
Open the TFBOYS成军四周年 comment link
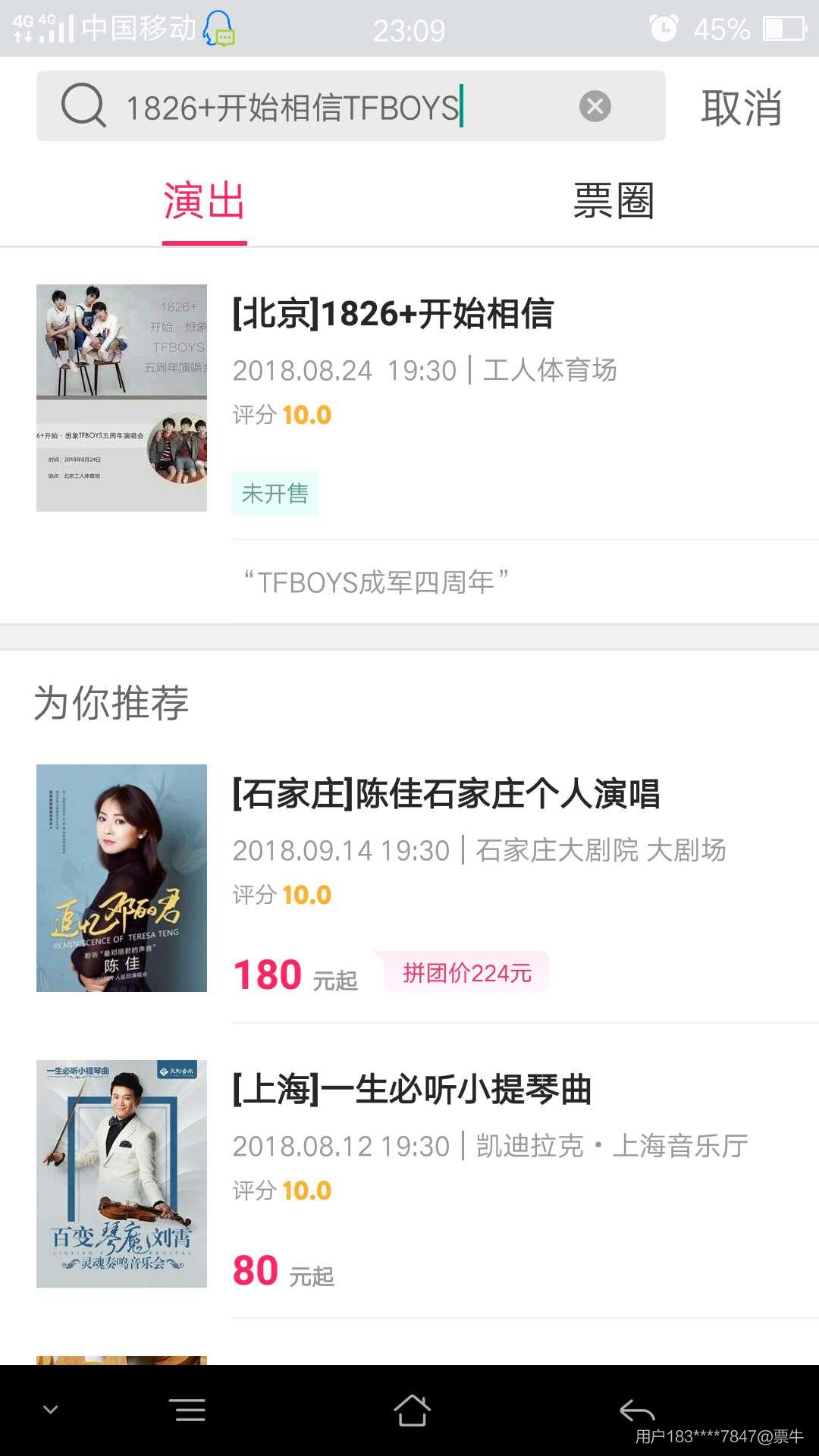[375, 582]
